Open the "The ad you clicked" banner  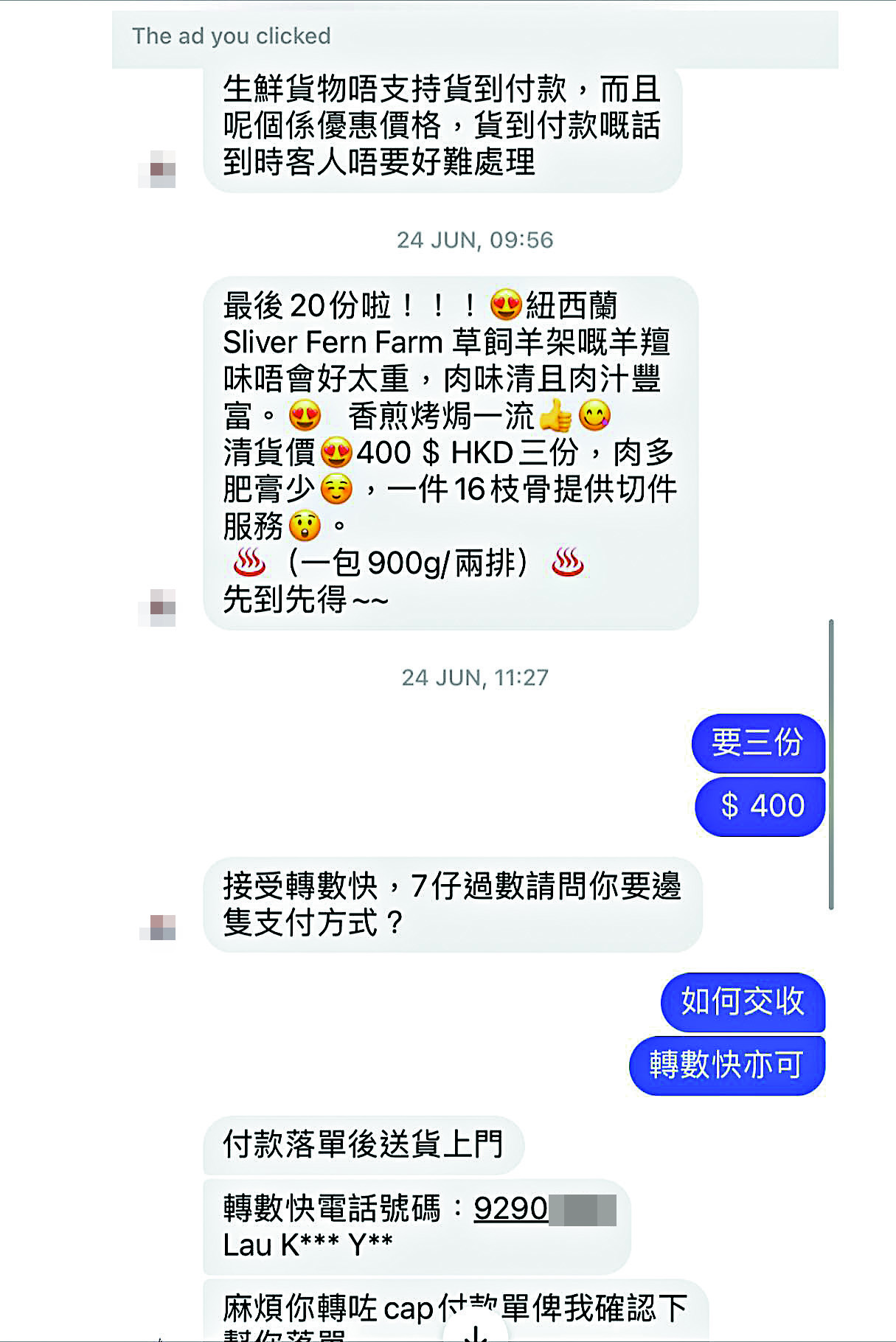point(232,36)
